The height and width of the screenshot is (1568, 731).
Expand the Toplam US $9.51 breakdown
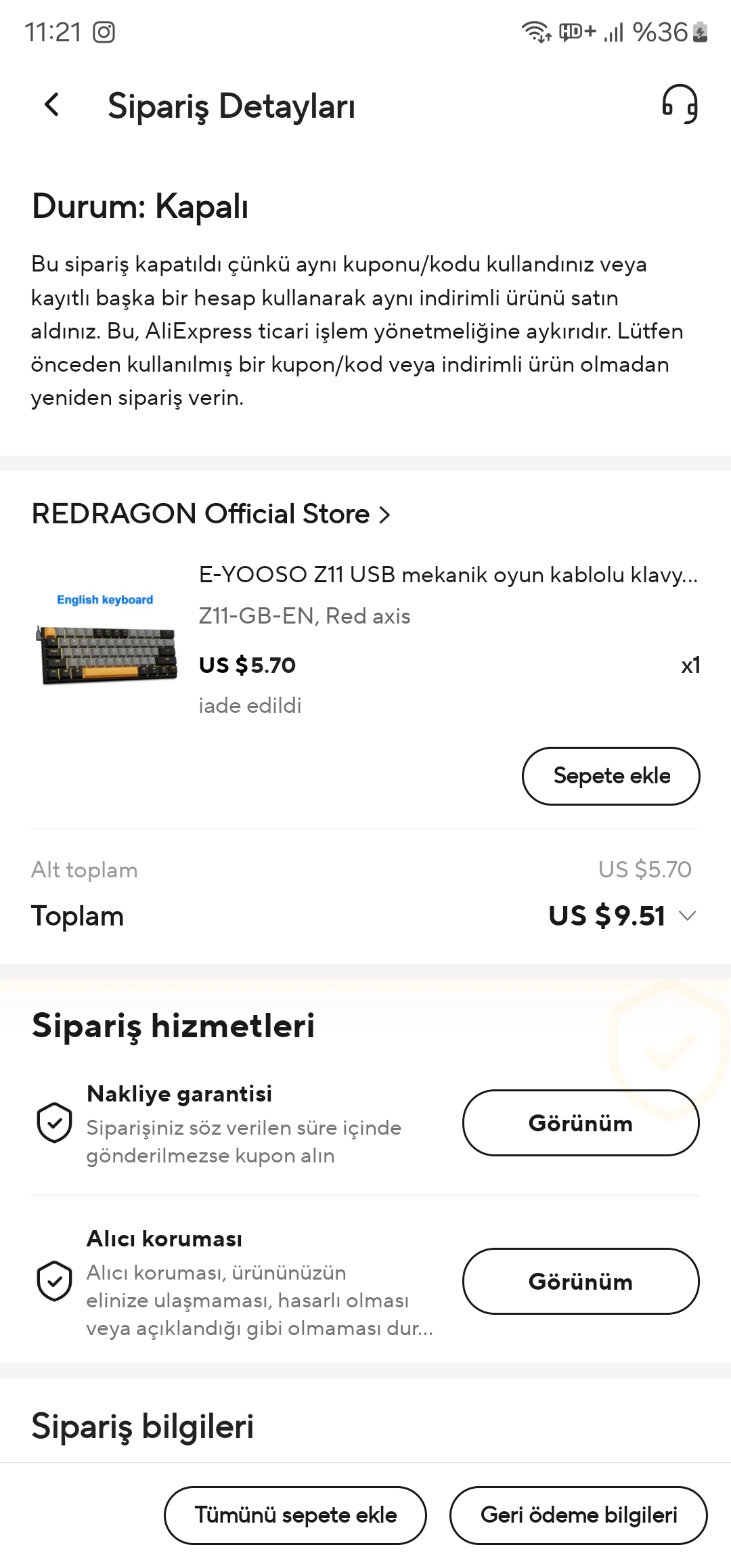tap(688, 916)
